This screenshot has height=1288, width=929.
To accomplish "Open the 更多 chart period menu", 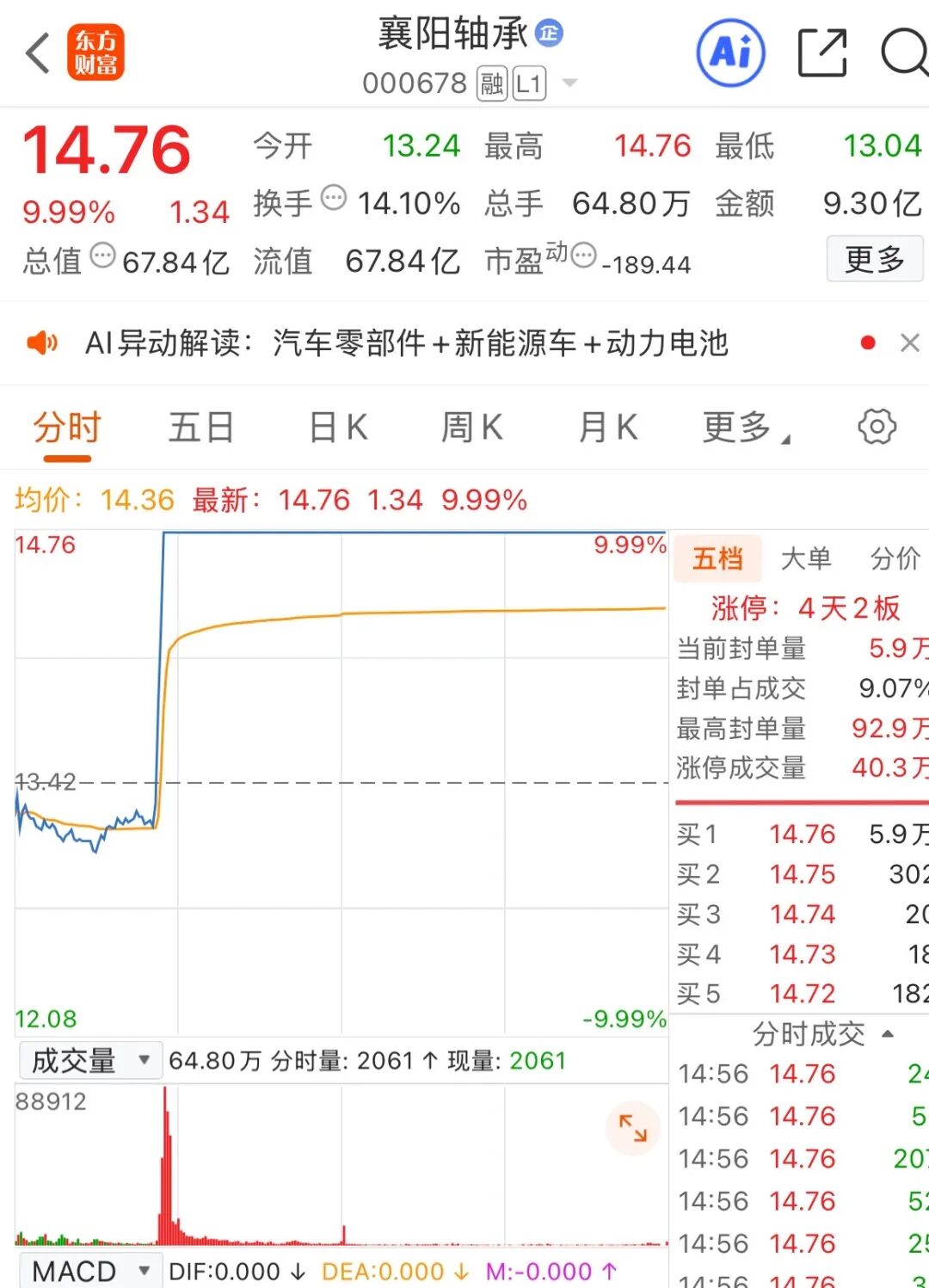I will coord(744,428).
